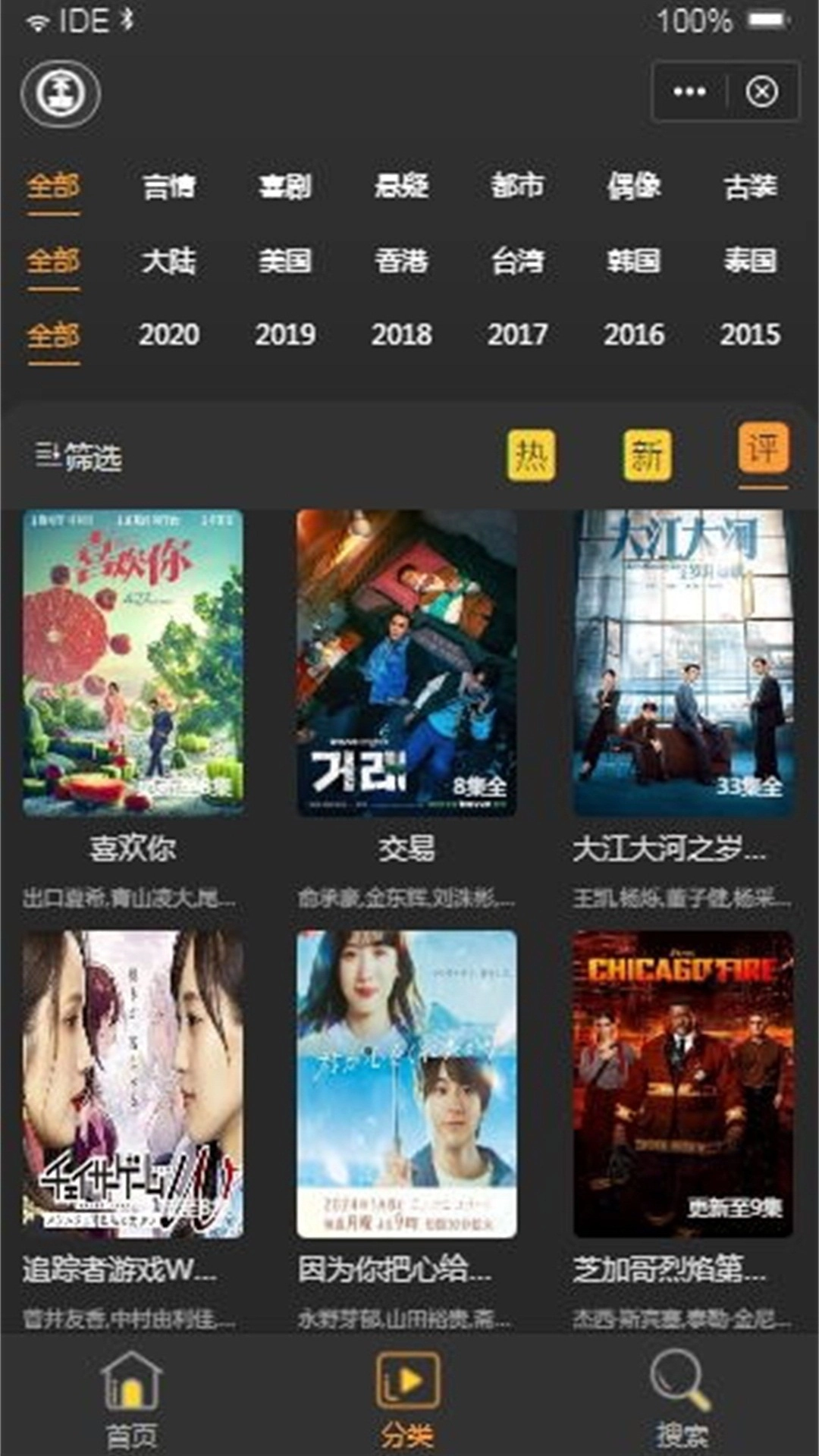Select region 韩国

pos(634,262)
